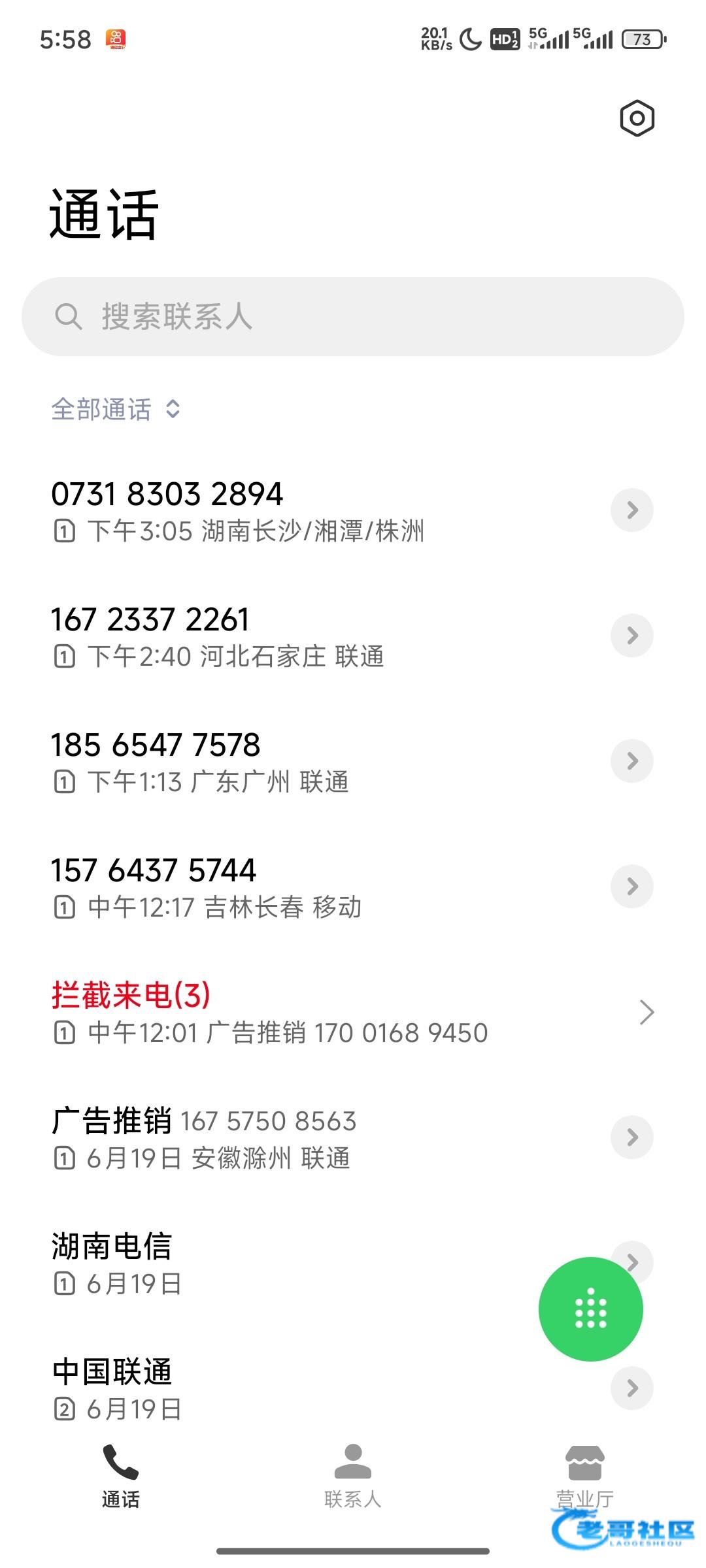The image size is (706, 1568).
Task: Select the 通话 tab
Action: [x=121, y=1477]
